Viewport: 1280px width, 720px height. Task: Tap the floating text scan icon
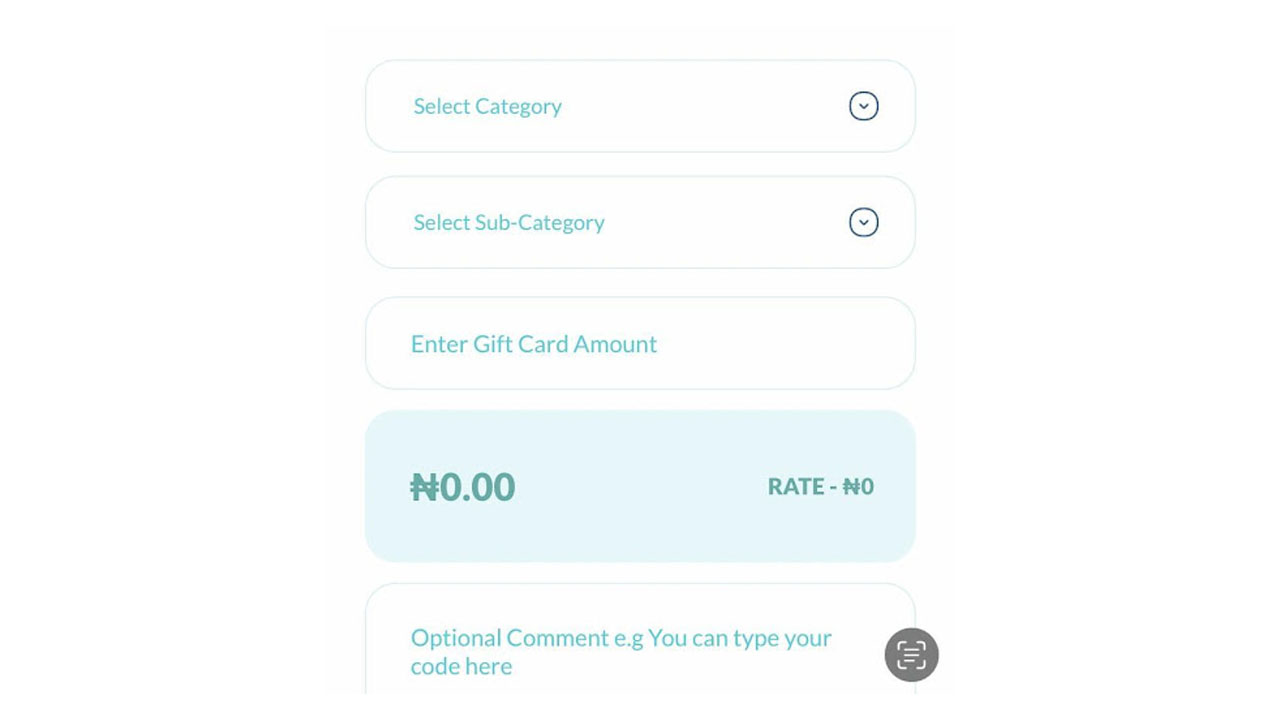point(911,655)
